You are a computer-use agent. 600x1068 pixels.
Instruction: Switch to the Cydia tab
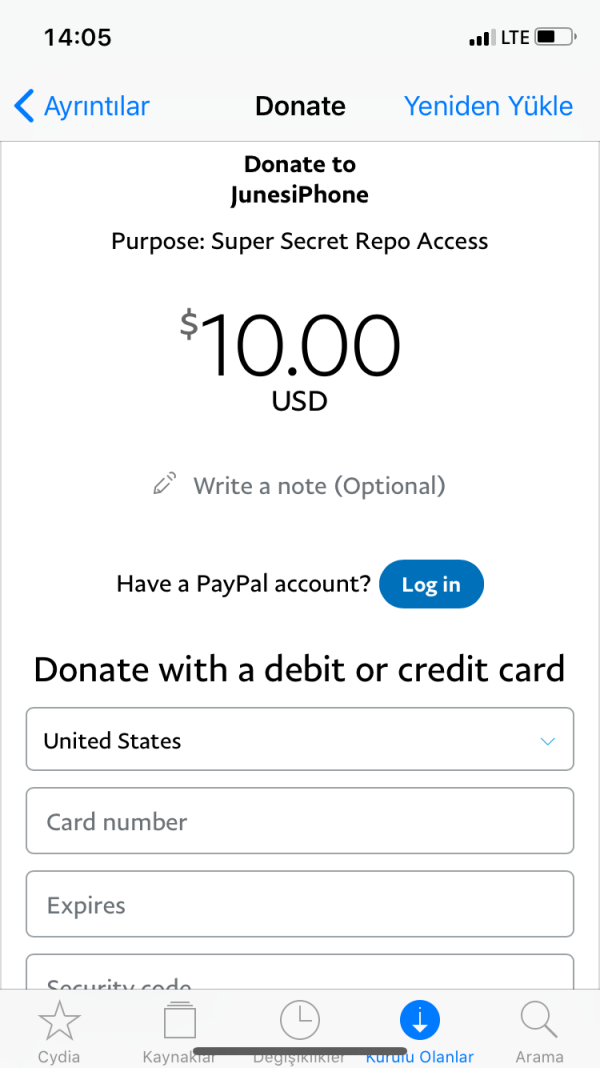click(x=59, y=1030)
